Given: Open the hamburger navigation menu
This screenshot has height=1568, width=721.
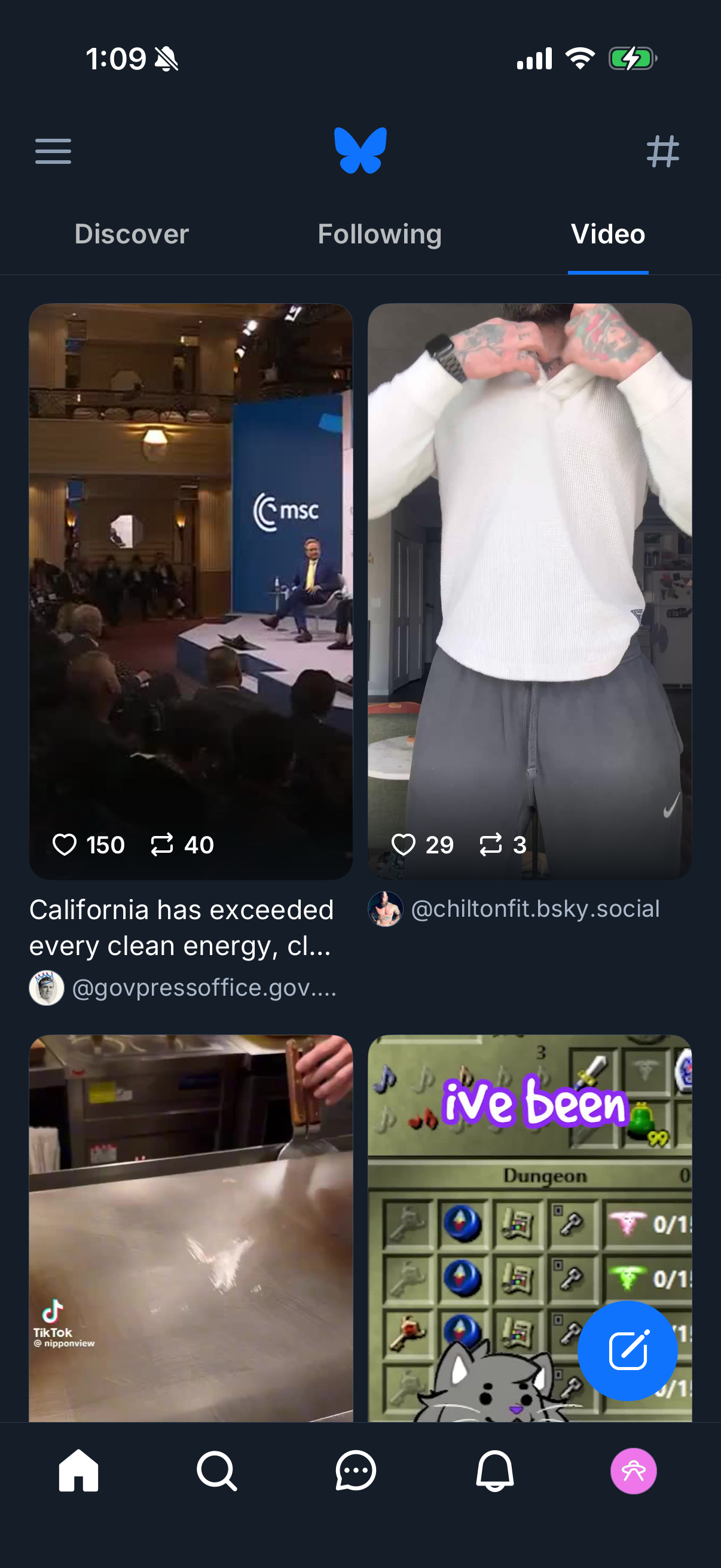Looking at the screenshot, I should (54, 151).
